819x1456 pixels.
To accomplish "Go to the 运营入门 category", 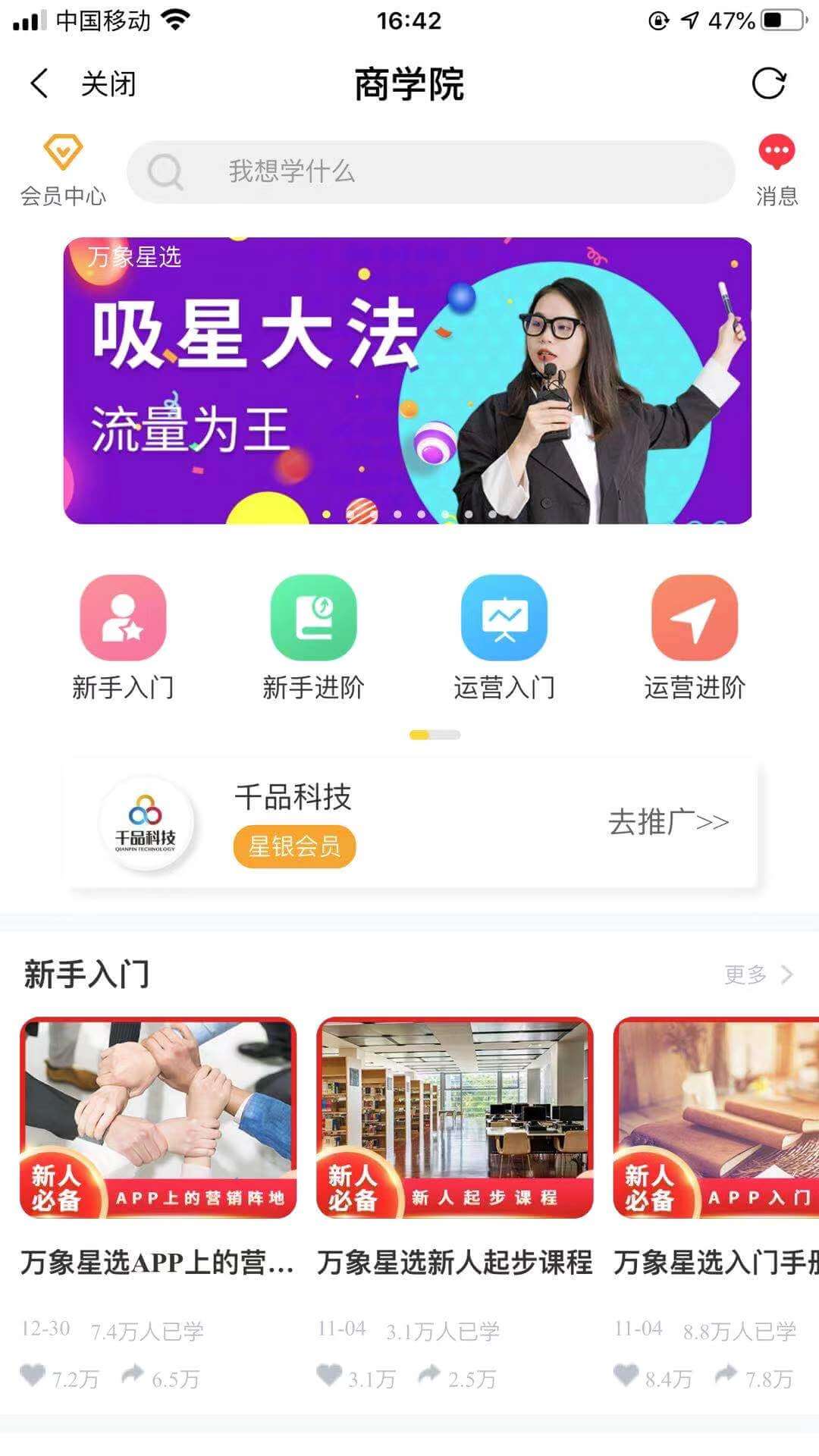I will [x=504, y=618].
